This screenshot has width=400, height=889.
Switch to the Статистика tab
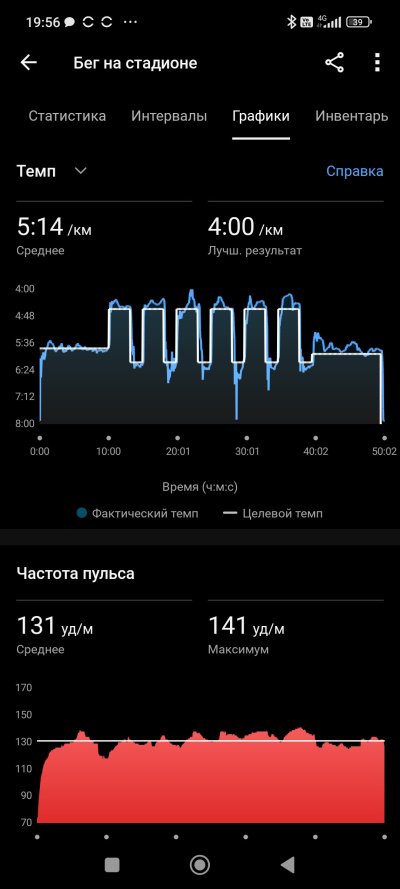[x=67, y=116]
